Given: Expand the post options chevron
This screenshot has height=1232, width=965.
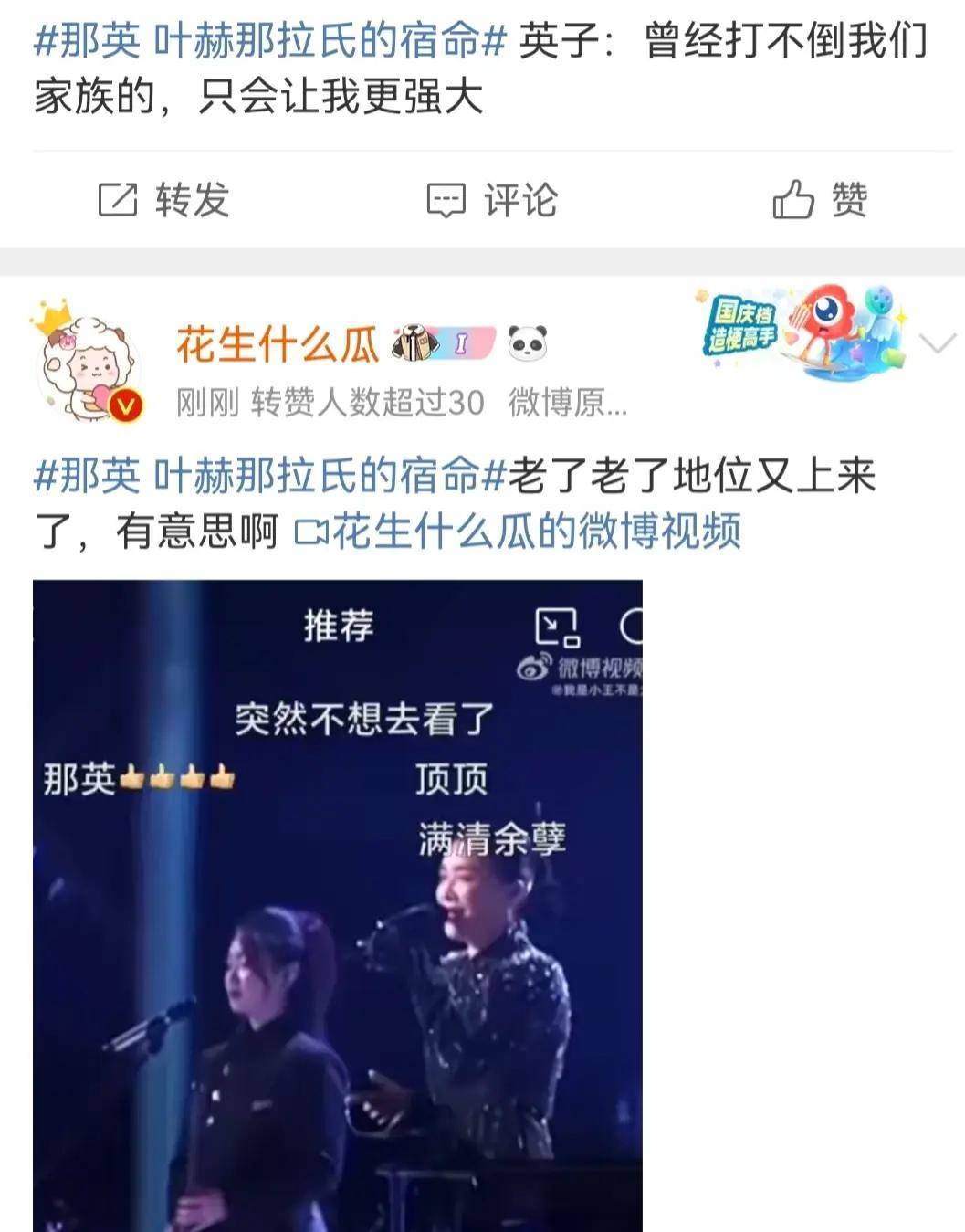Looking at the screenshot, I should tap(938, 343).
